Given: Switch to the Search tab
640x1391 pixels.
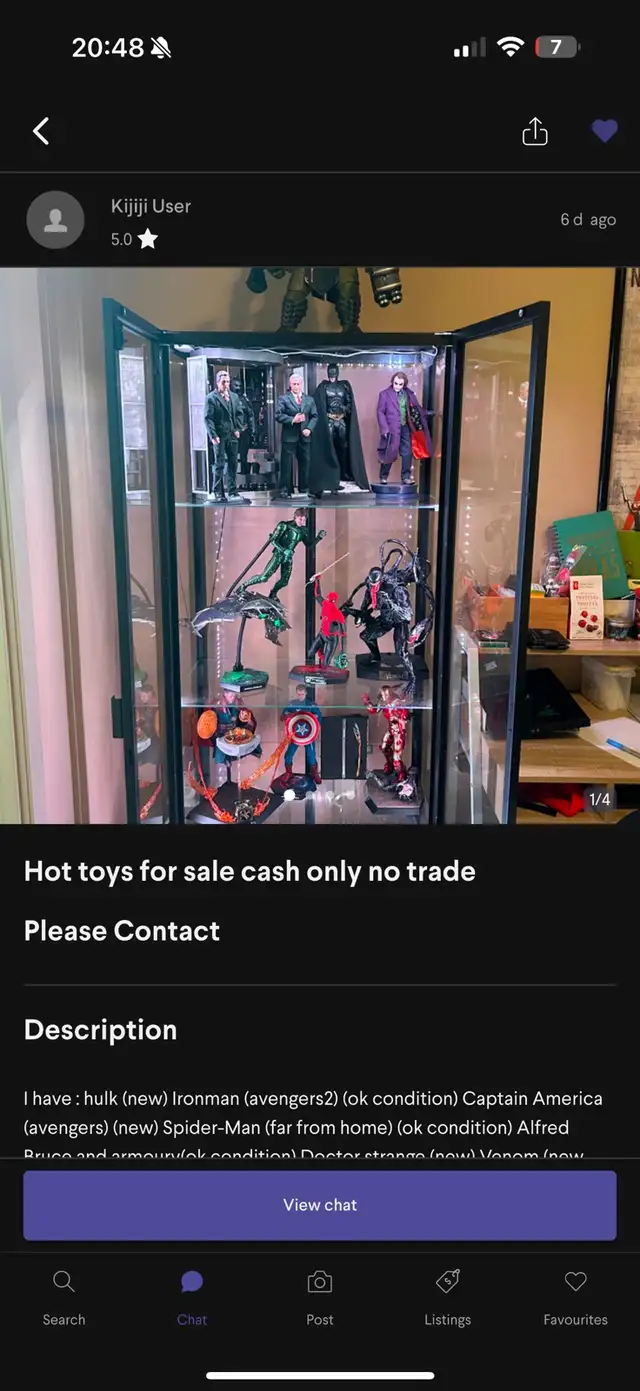Looking at the screenshot, I should pos(64,1297).
